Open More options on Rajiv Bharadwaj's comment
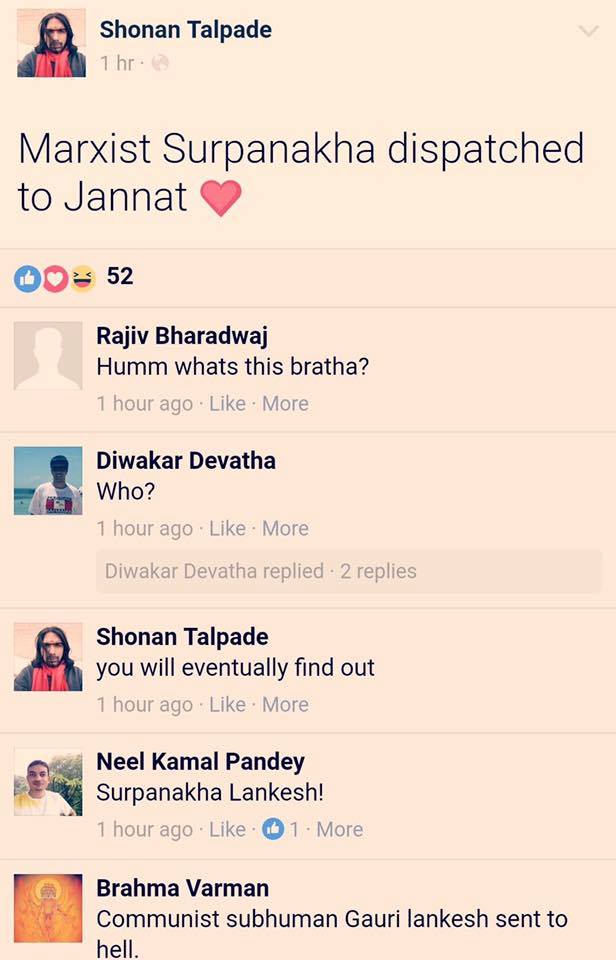This screenshot has height=960, width=616. [x=285, y=404]
